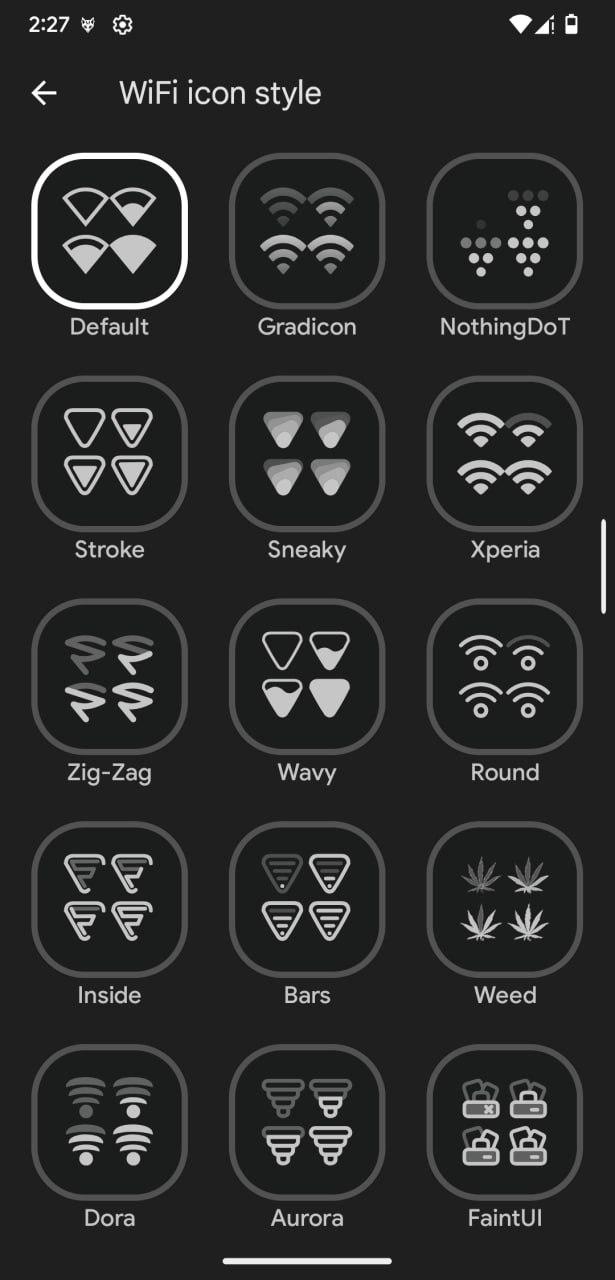Select the FaintUI icon style
The width and height of the screenshot is (615, 1280).
[505, 1122]
